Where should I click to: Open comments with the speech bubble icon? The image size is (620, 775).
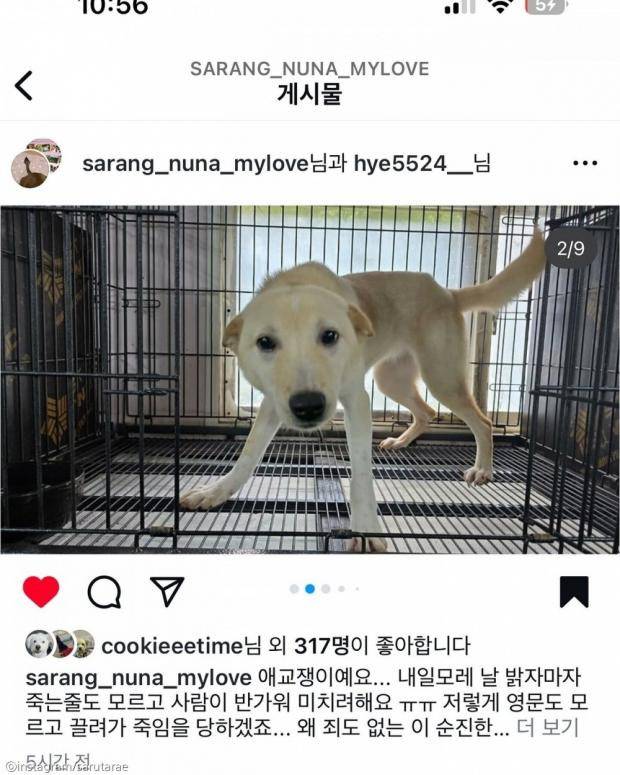(104, 592)
